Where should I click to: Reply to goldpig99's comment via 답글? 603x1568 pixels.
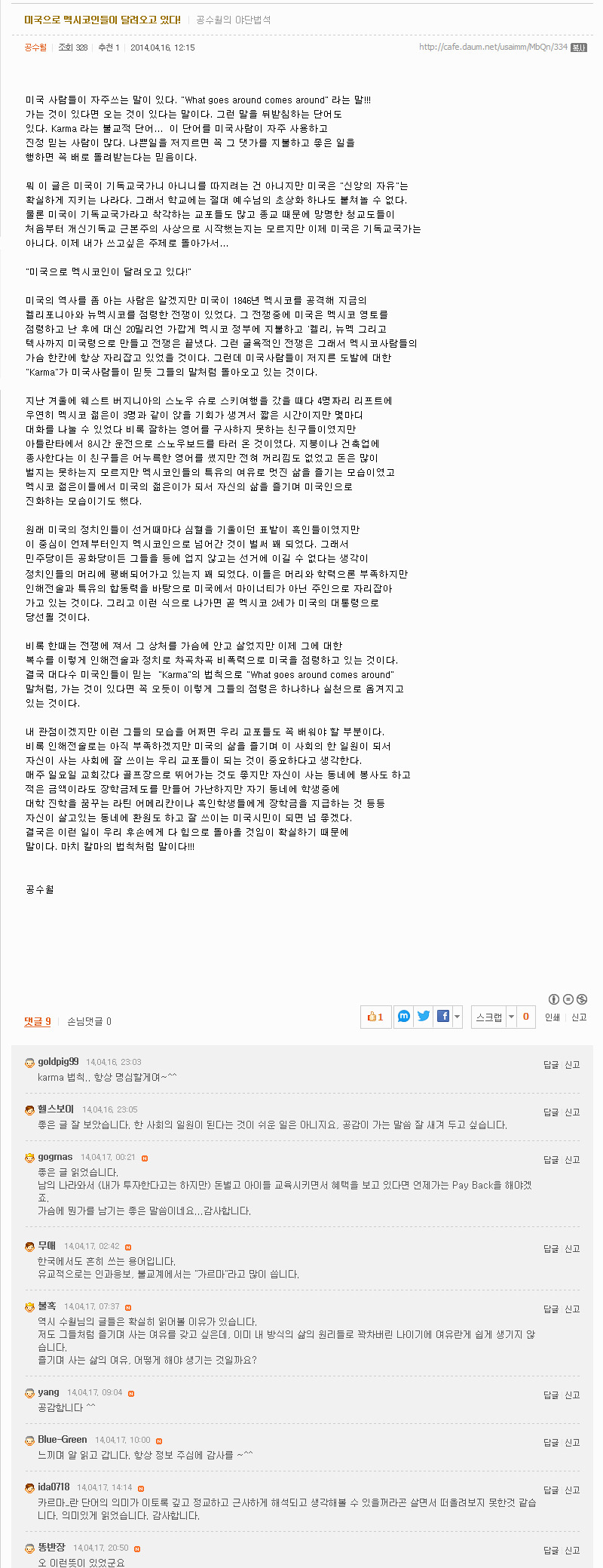pyautogui.click(x=551, y=1065)
